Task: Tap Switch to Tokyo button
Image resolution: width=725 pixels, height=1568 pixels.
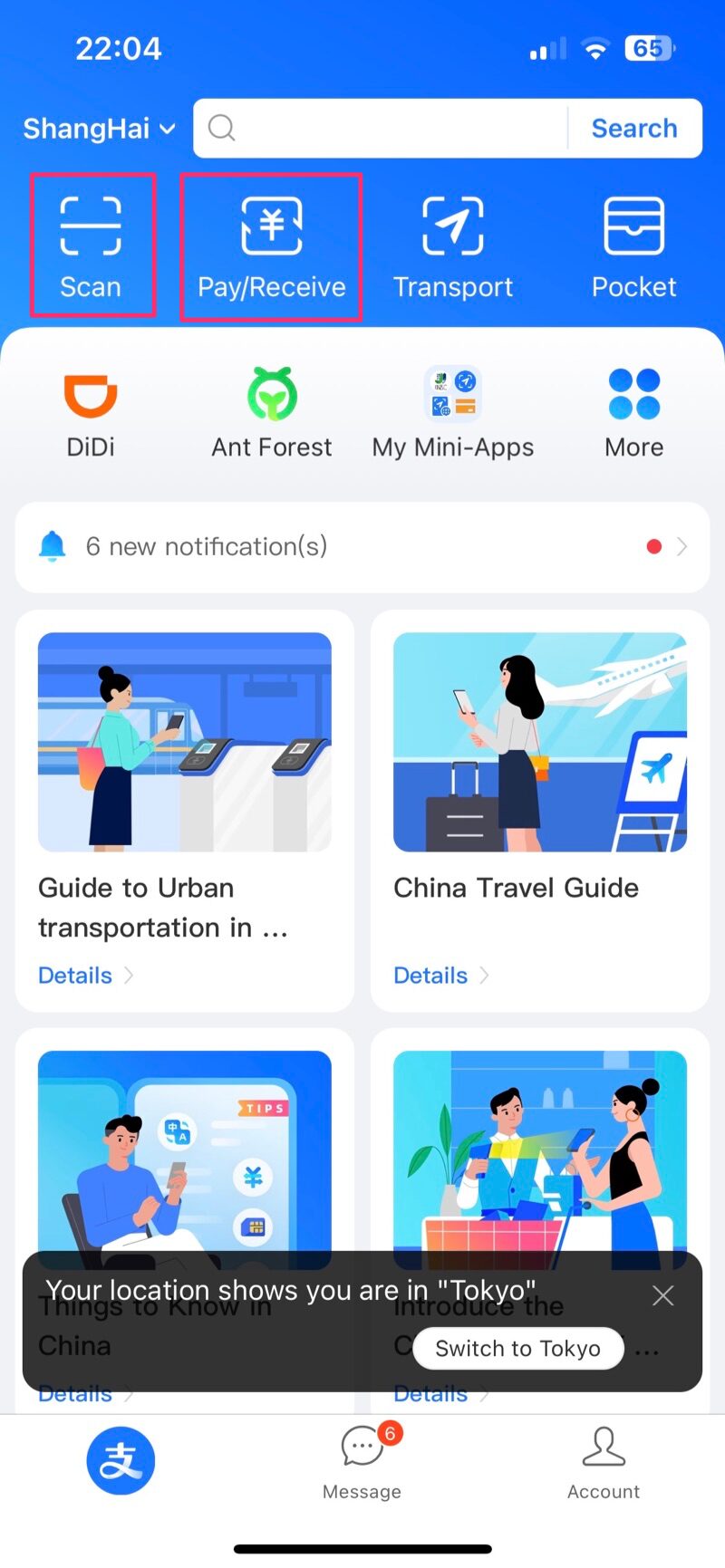Action: (517, 1348)
